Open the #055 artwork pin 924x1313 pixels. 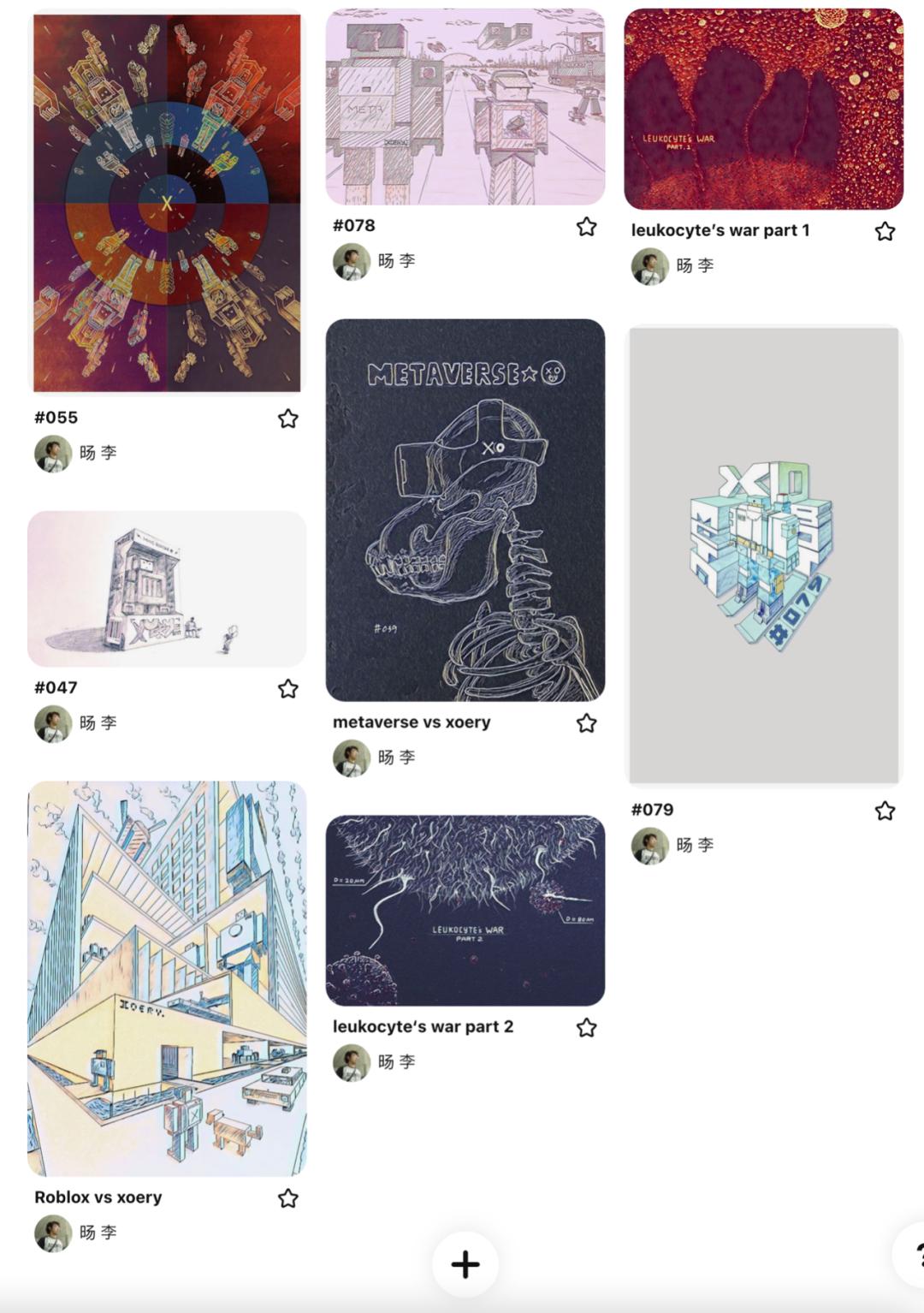coord(167,202)
